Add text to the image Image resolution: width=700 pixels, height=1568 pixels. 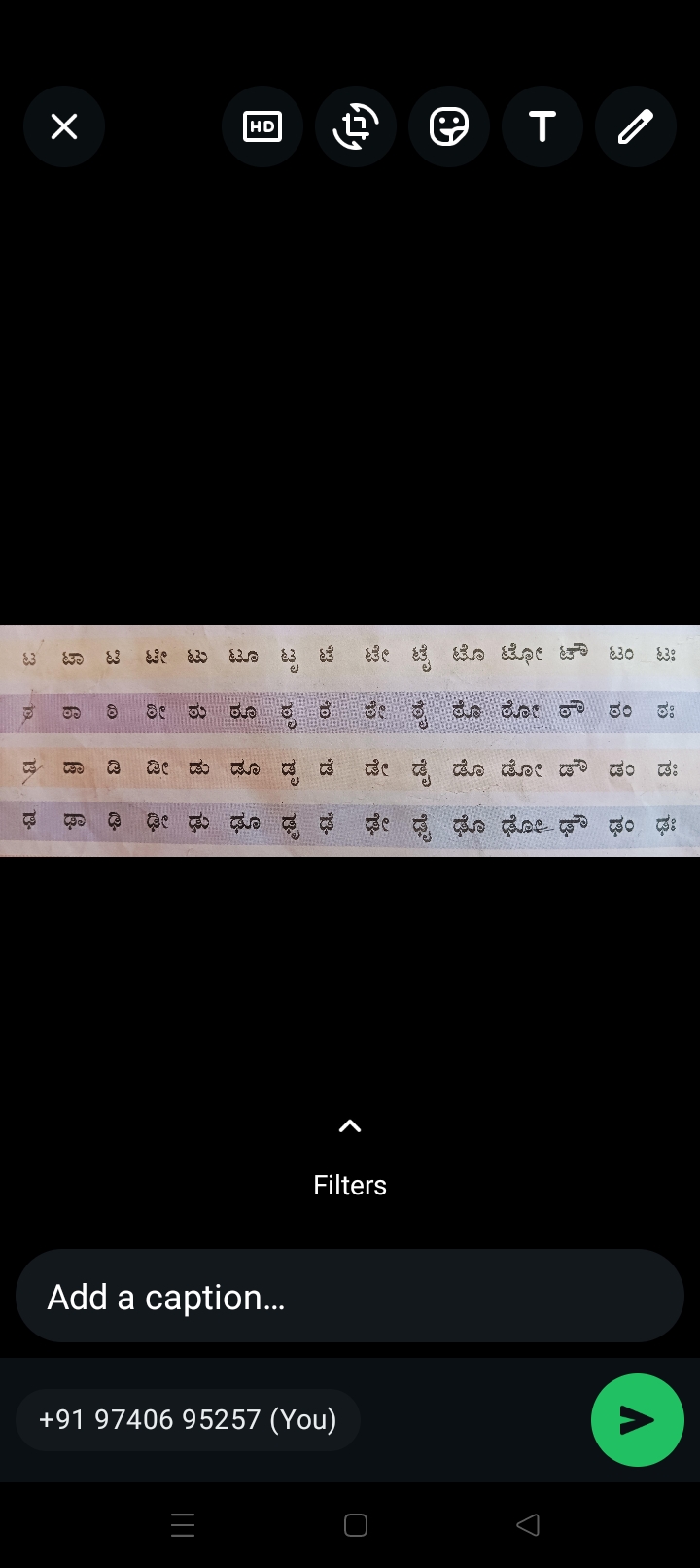coord(542,126)
